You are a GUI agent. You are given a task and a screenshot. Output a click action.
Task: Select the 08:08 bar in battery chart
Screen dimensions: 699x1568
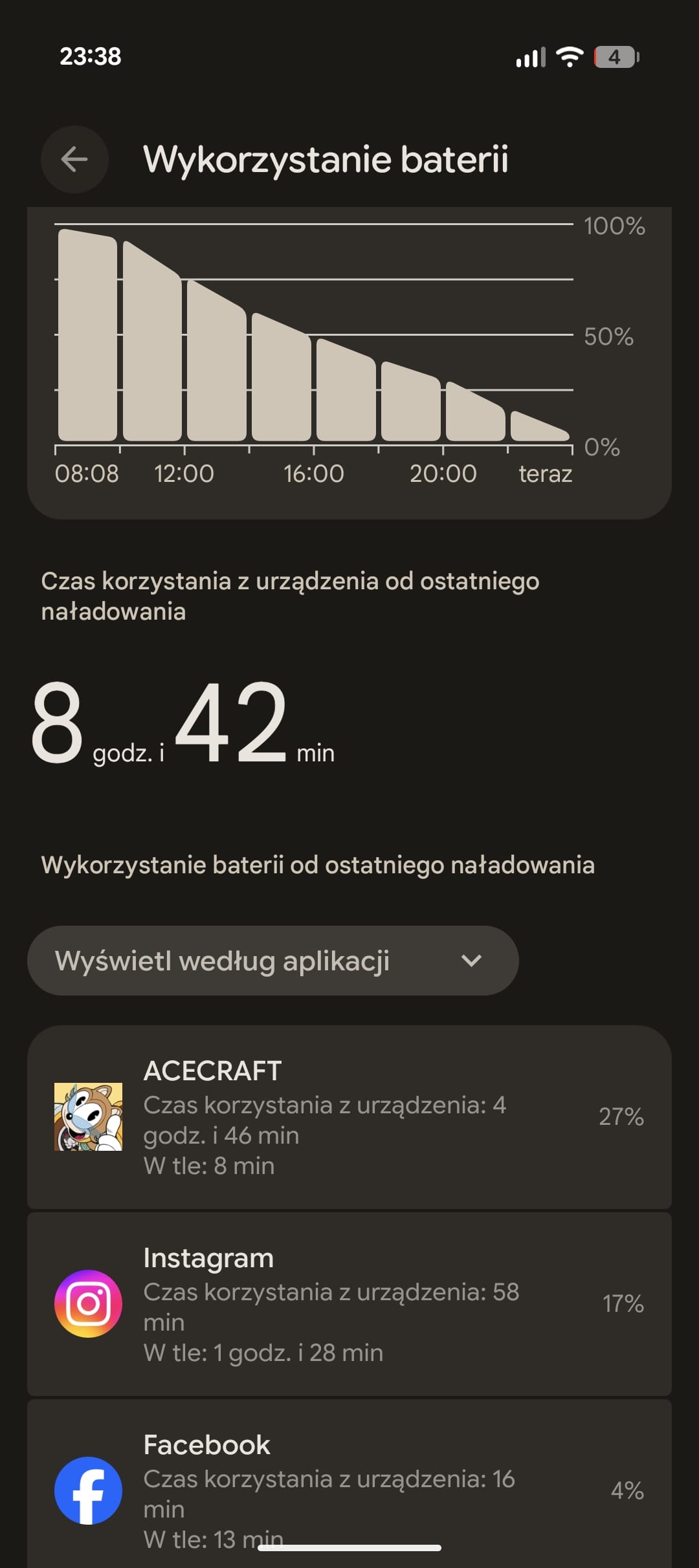[x=87, y=336]
